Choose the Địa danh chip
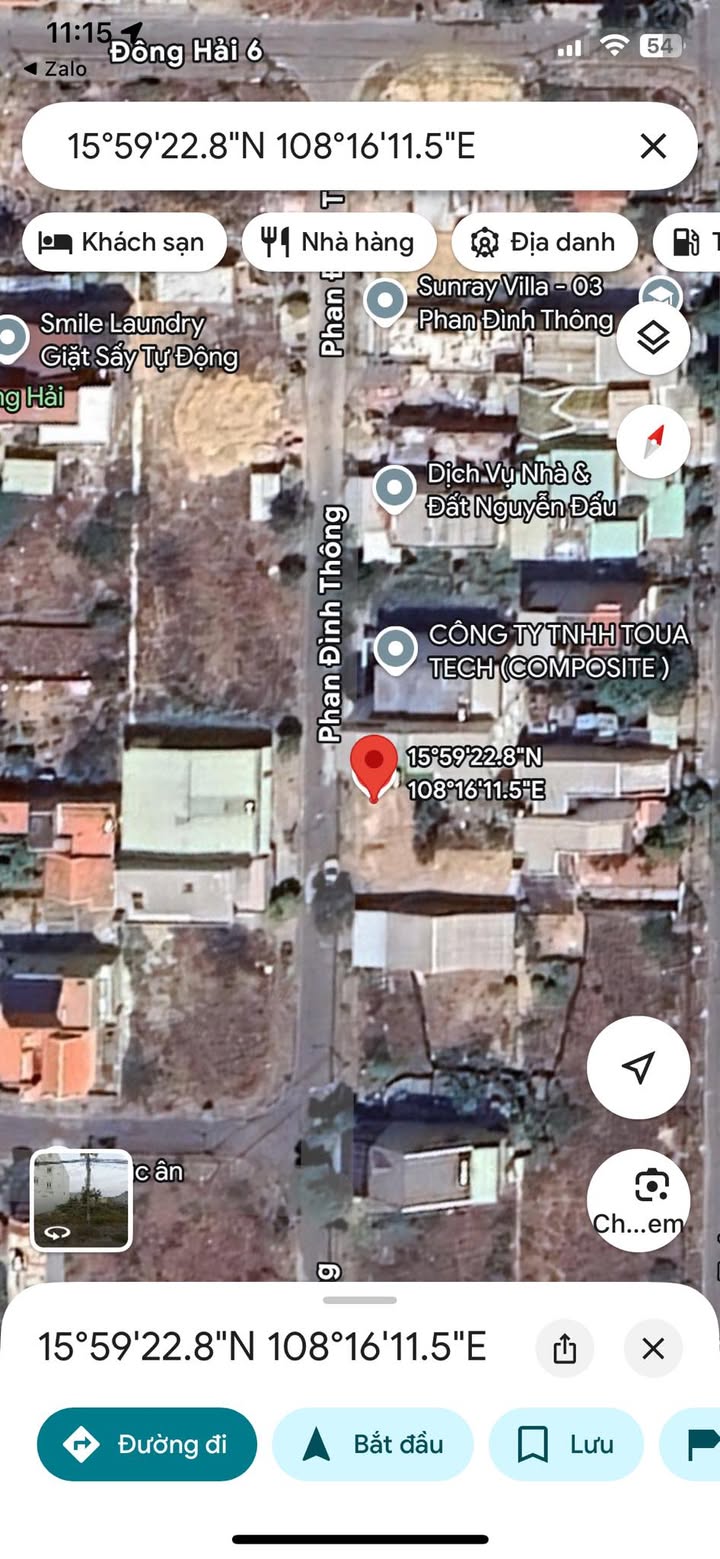 (546, 242)
